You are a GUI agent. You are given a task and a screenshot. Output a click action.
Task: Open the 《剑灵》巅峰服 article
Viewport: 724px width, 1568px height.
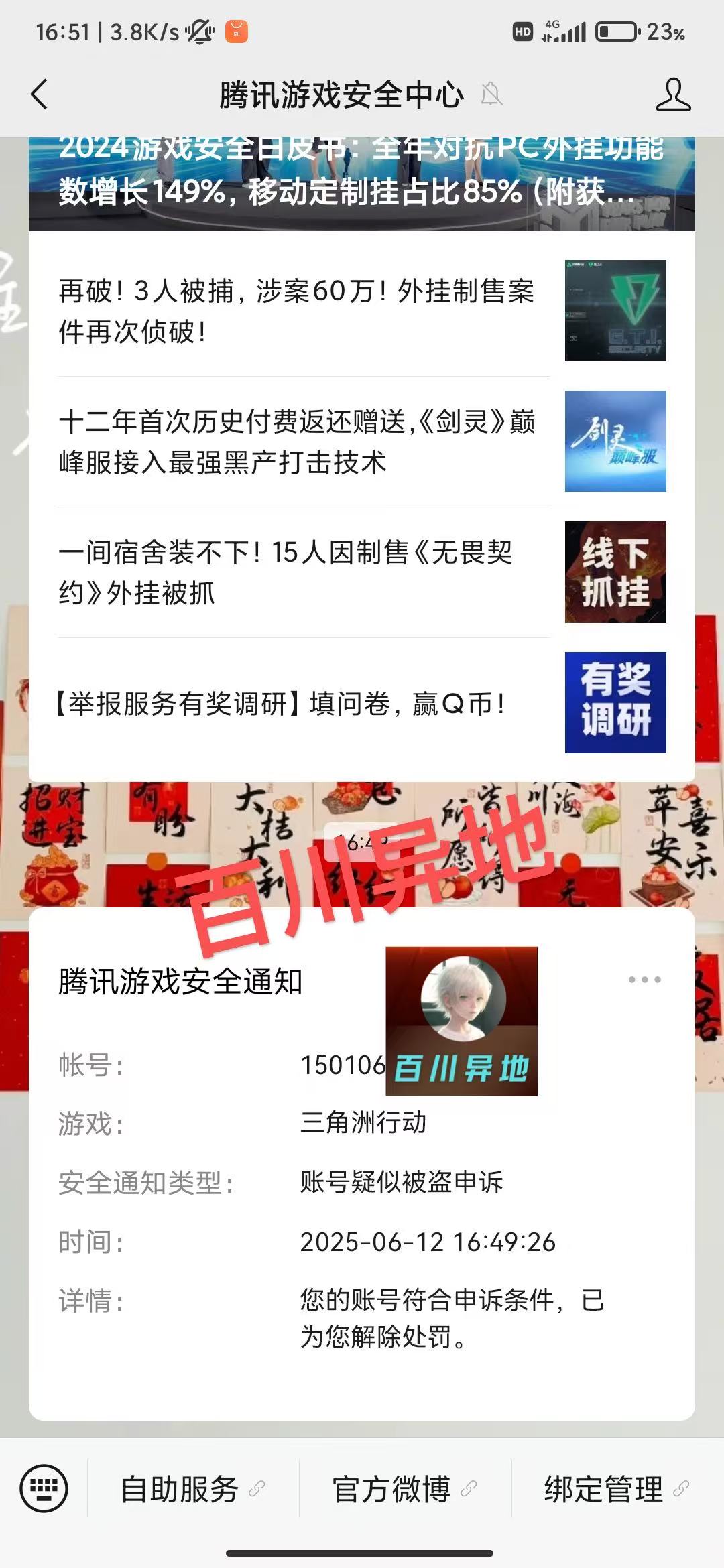362,442
